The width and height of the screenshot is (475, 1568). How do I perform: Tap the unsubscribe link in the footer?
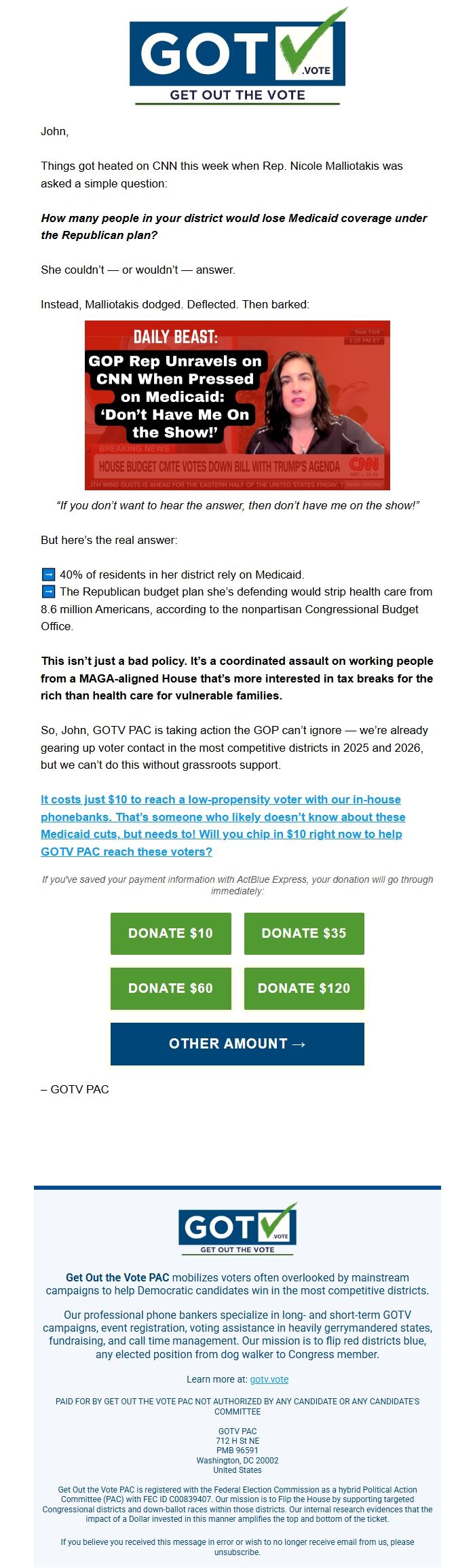(x=237, y=1552)
